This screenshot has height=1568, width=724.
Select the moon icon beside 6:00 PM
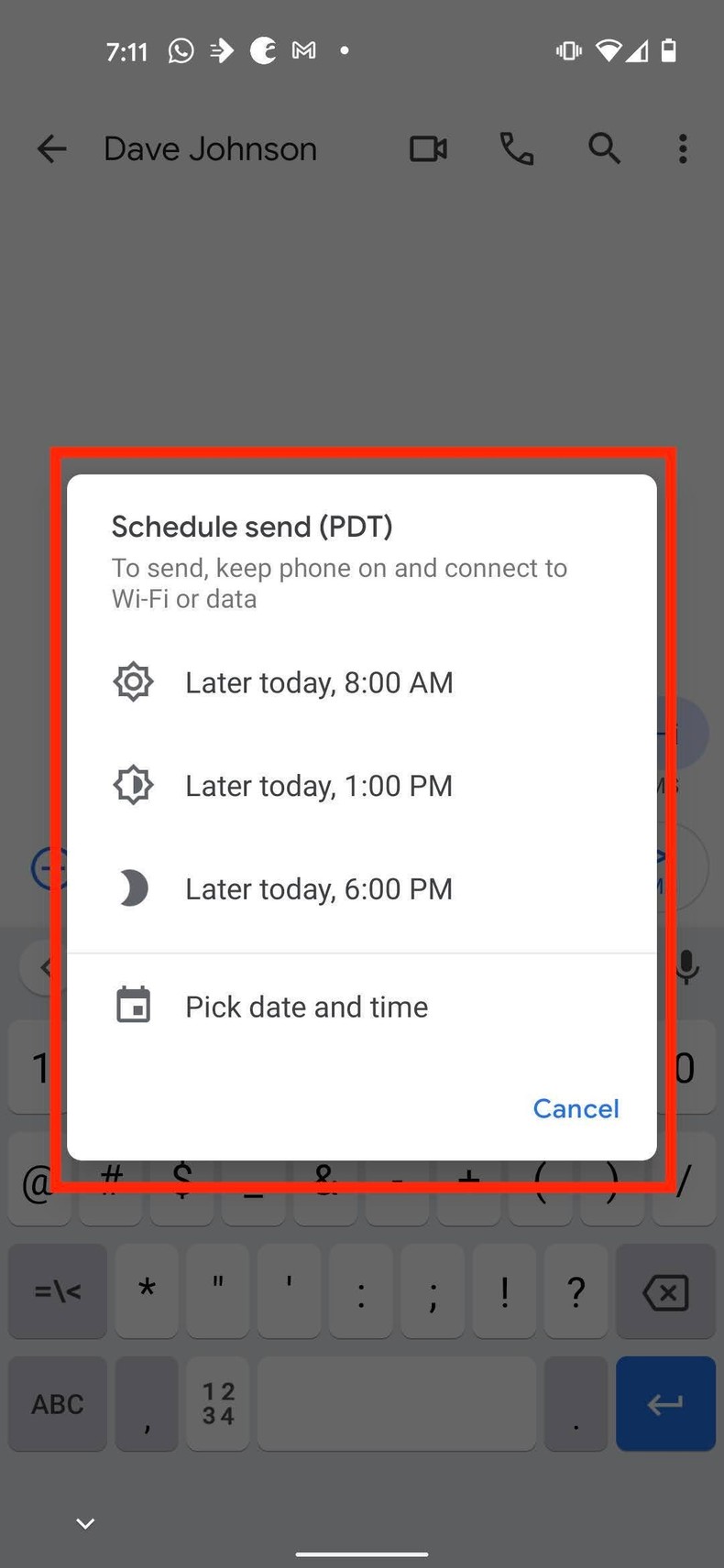133,887
